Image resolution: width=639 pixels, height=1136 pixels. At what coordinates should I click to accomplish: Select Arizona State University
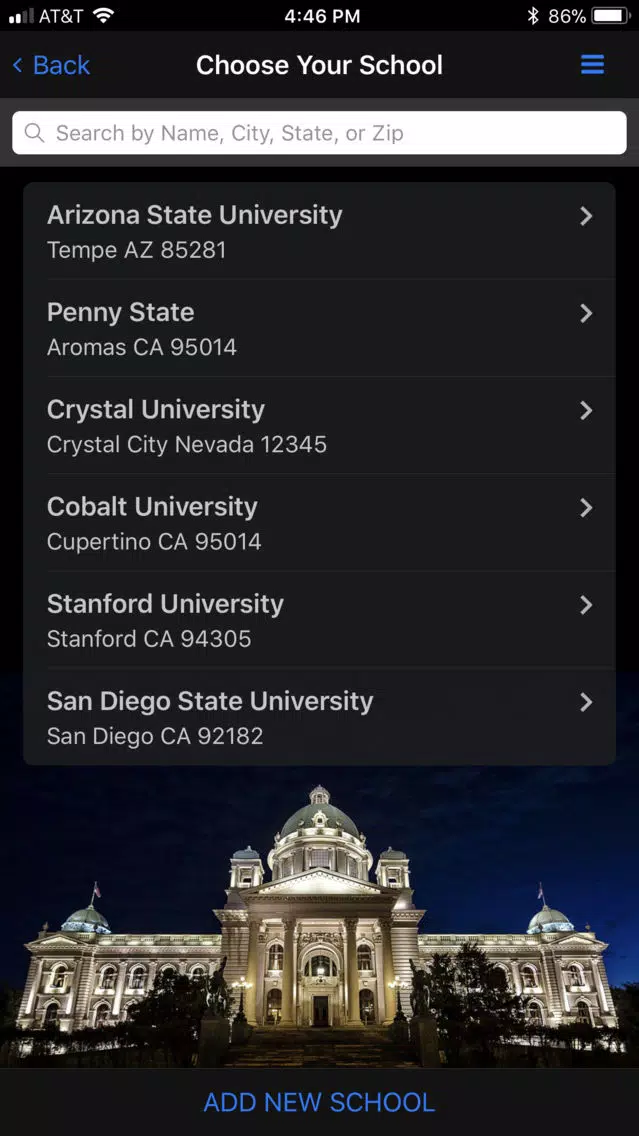(x=320, y=231)
